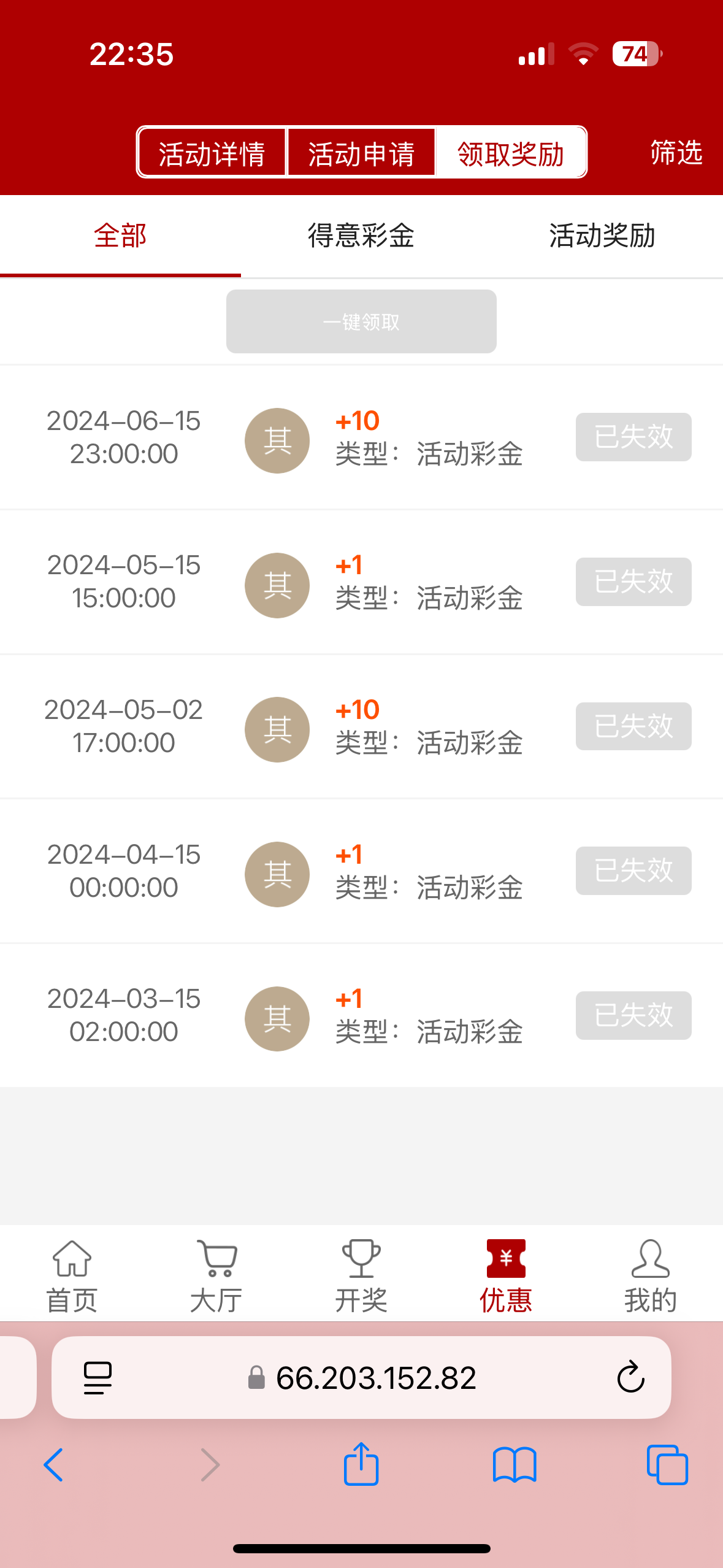Image resolution: width=723 pixels, height=1568 pixels.
Task: Go back in the browser
Action: click(x=54, y=1465)
